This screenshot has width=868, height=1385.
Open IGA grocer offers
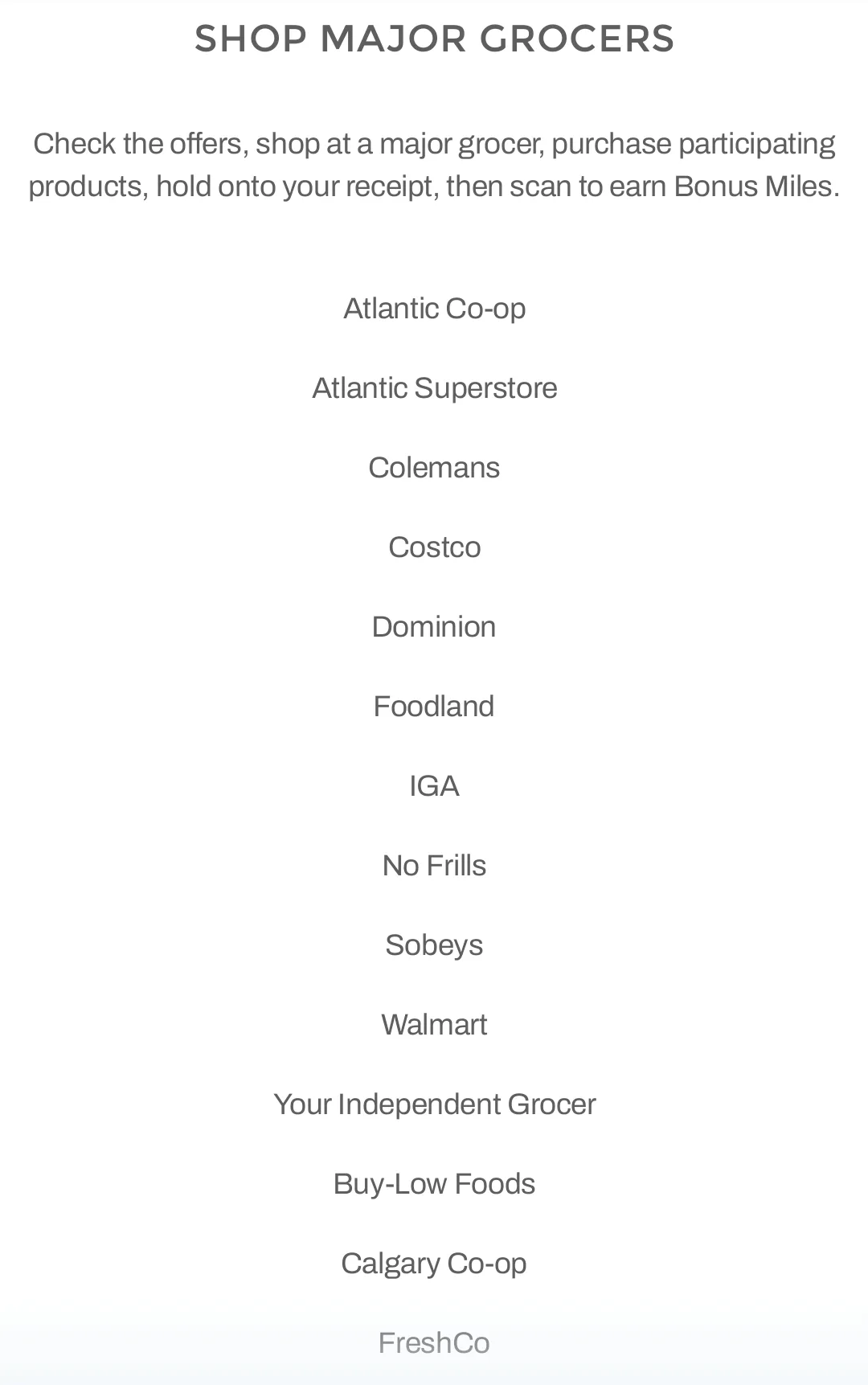[x=434, y=786]
